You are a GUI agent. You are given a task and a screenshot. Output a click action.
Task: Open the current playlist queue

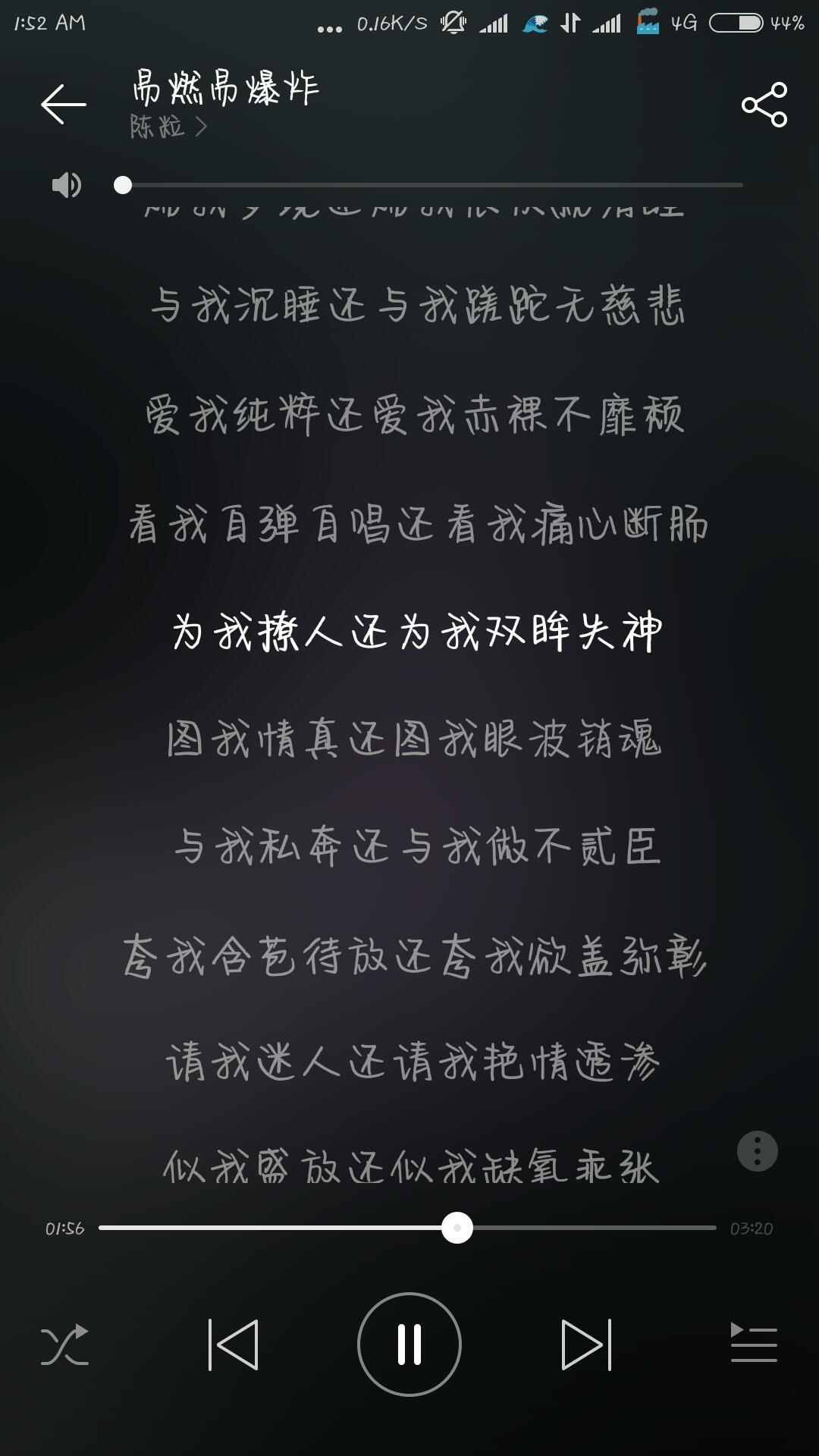coord(753,1342)
